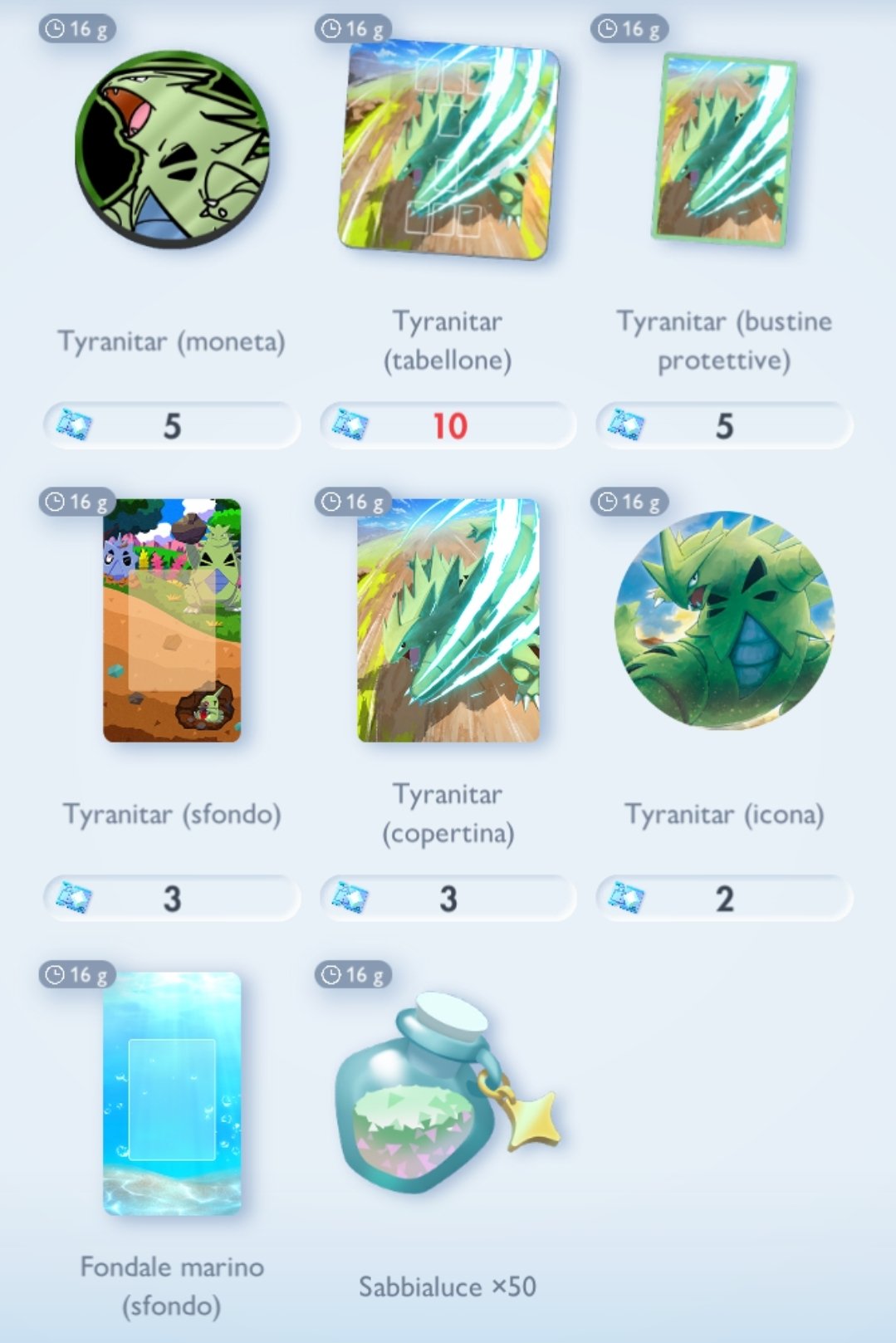
Task: Open the Sabbialuce ×50 item
Action: click(x=448, y=1093)
